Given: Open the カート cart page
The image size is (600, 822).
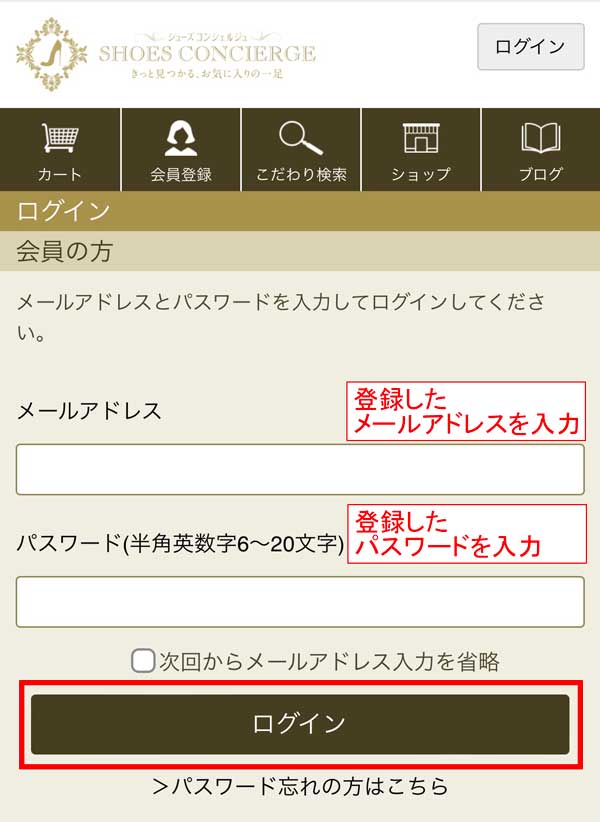Looking at the screenshot, I should click(60, 150).
